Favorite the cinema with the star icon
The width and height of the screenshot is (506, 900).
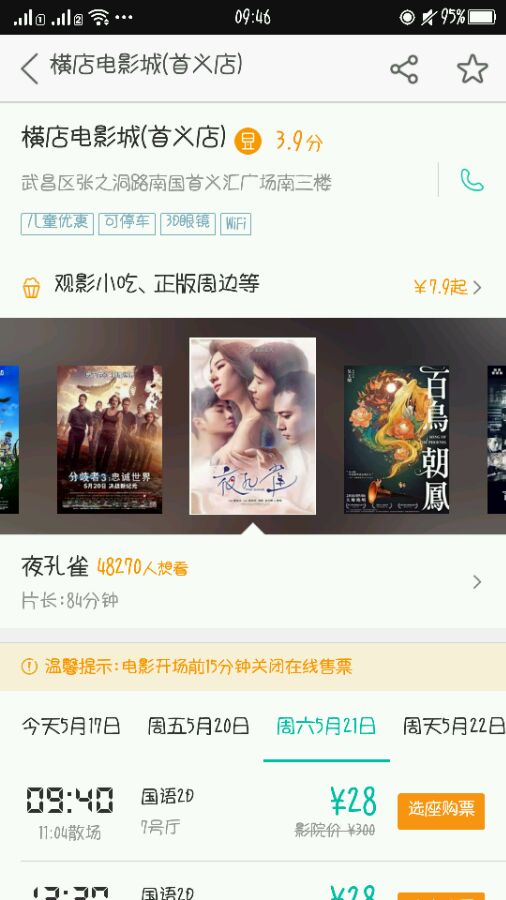[472, 69]
